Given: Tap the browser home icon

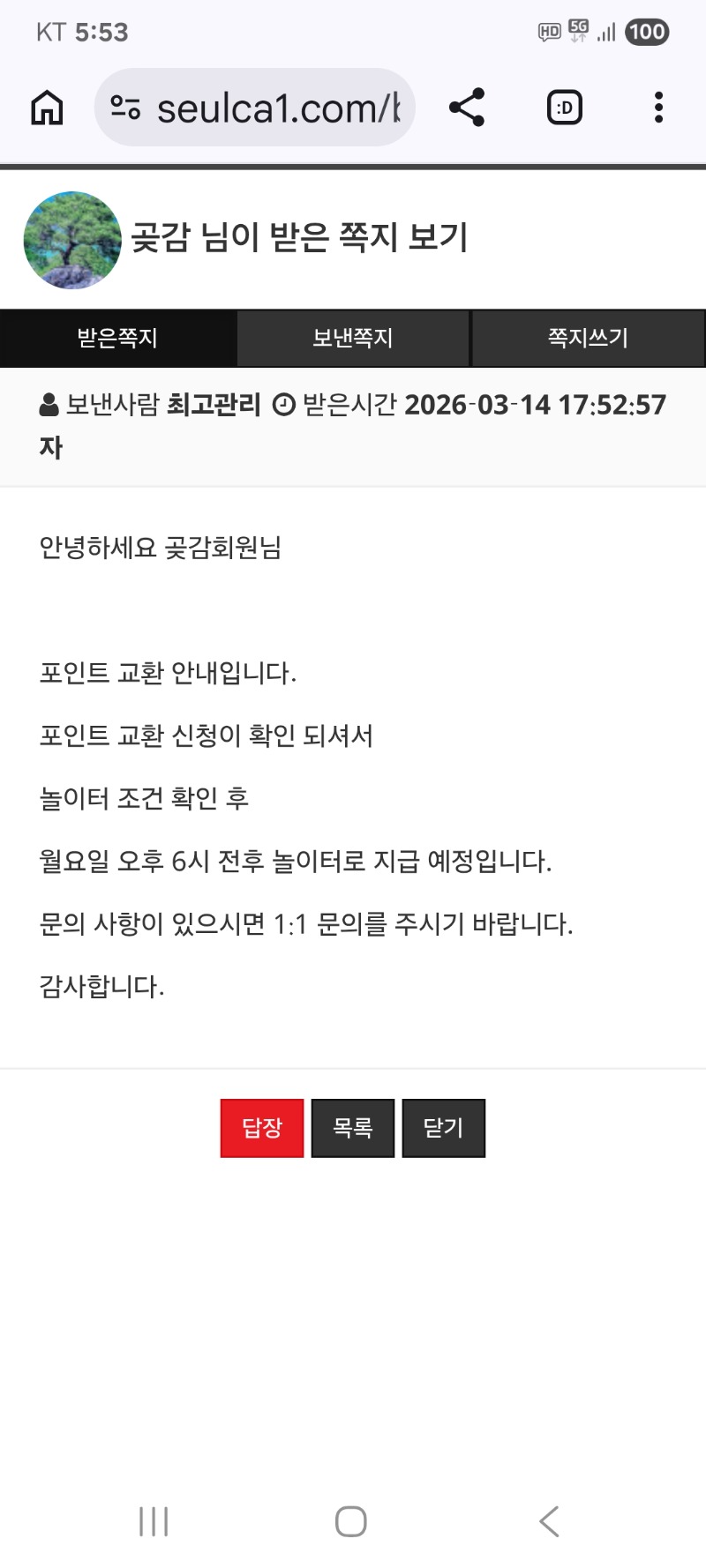Looking at the screenshot, I should (x=47, y=108).
